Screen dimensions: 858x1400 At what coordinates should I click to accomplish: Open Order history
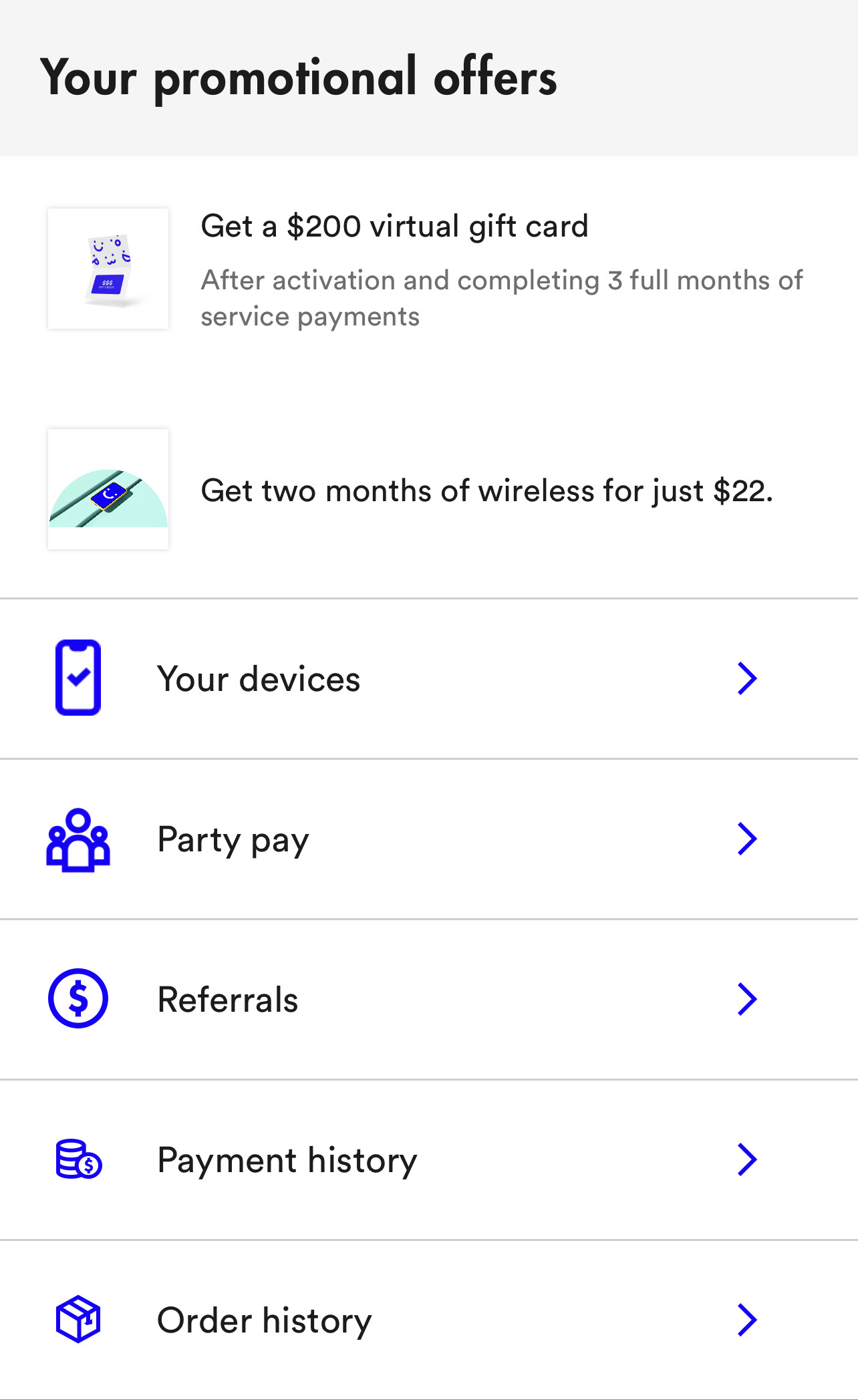click(x=429, y=1320)
